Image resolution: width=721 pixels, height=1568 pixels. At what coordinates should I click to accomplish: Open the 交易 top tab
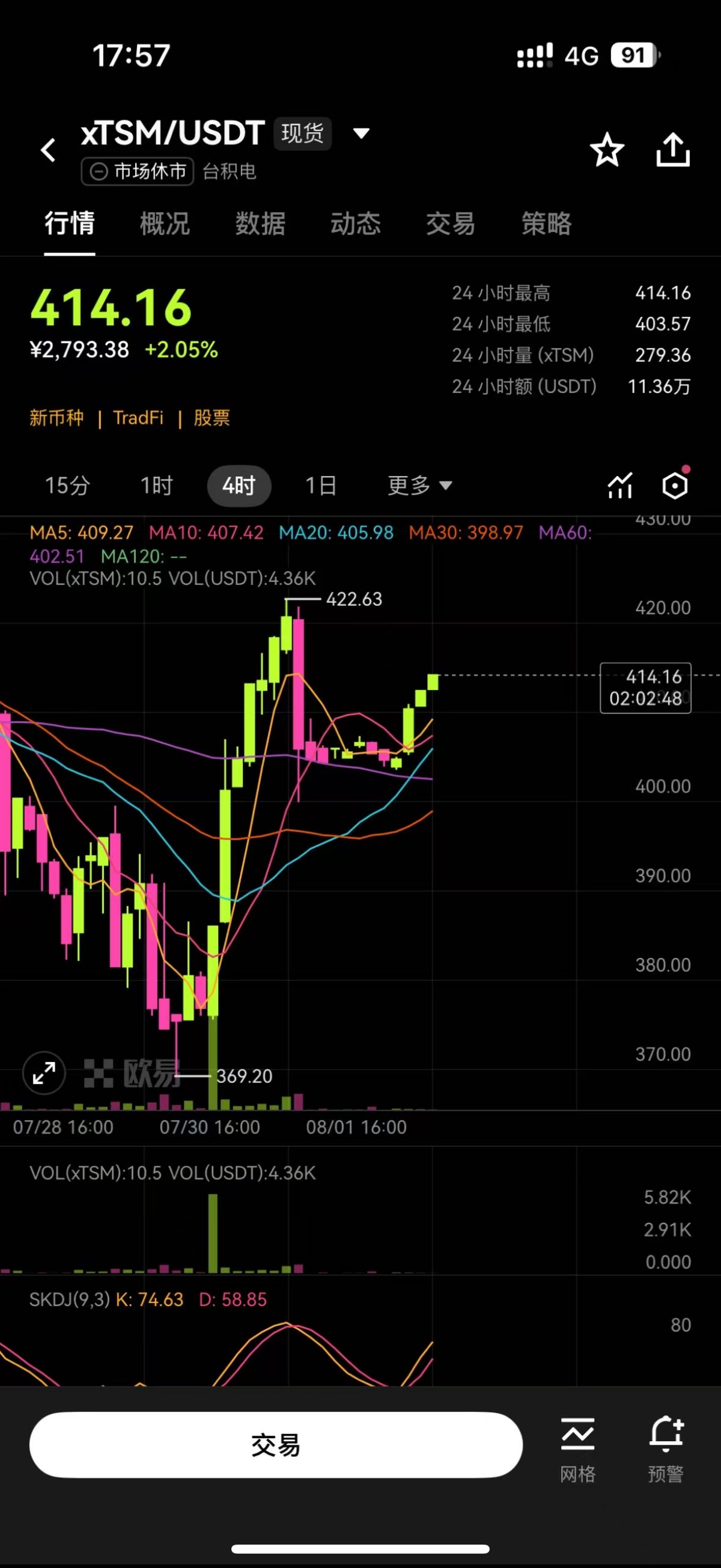tap(451, 224)
